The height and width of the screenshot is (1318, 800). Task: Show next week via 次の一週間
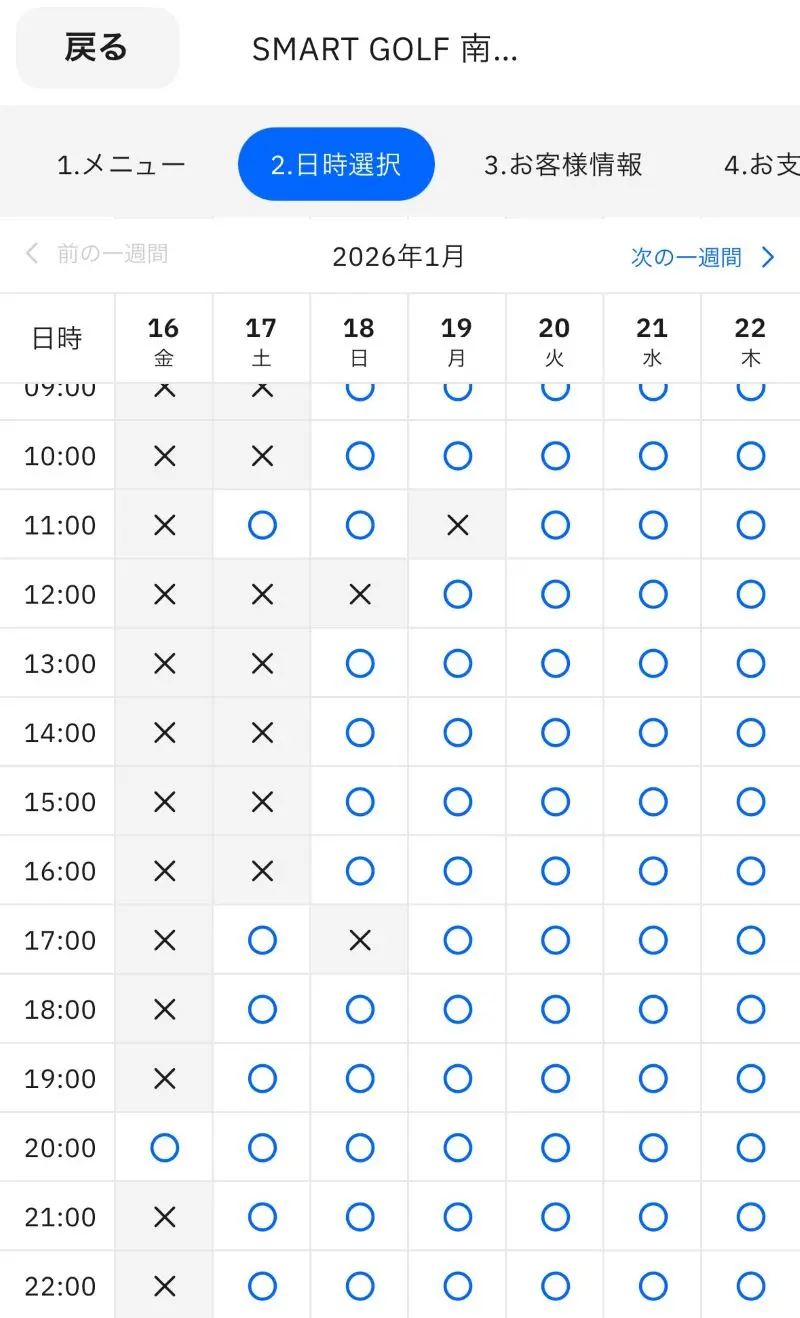pyautogui.click(x=702, y=257)
